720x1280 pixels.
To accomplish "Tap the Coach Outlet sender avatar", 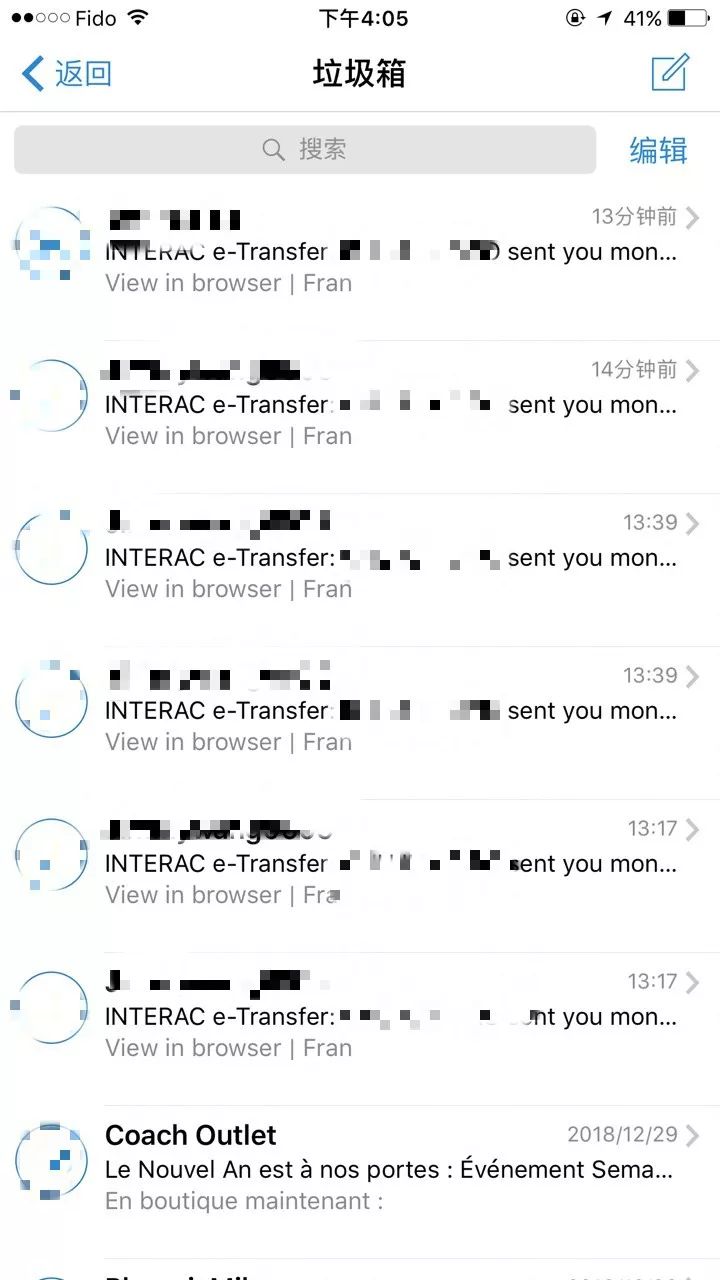I will click(51, 1160).
